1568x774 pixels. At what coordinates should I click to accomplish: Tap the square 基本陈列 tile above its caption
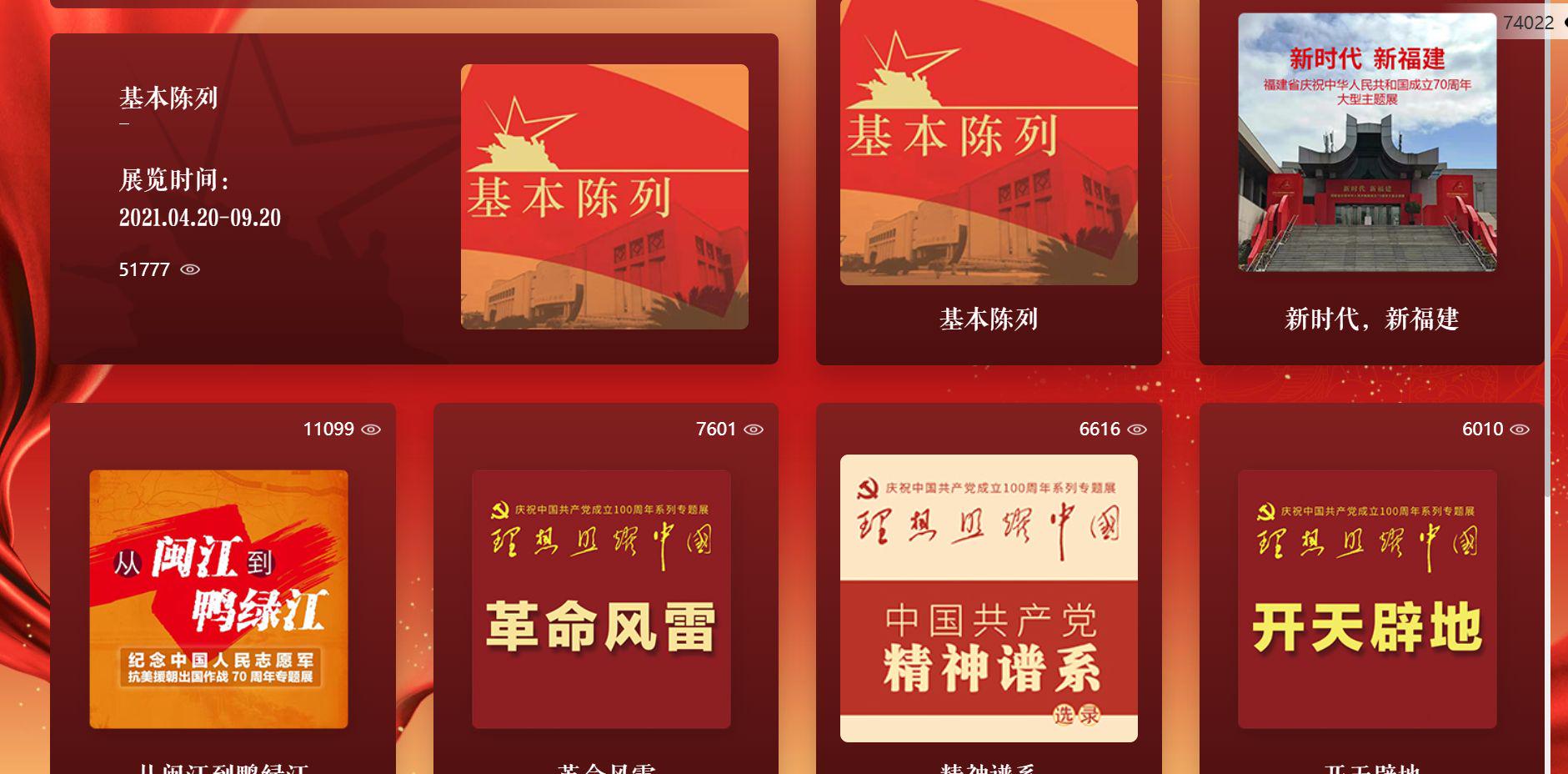coord(989,142)
